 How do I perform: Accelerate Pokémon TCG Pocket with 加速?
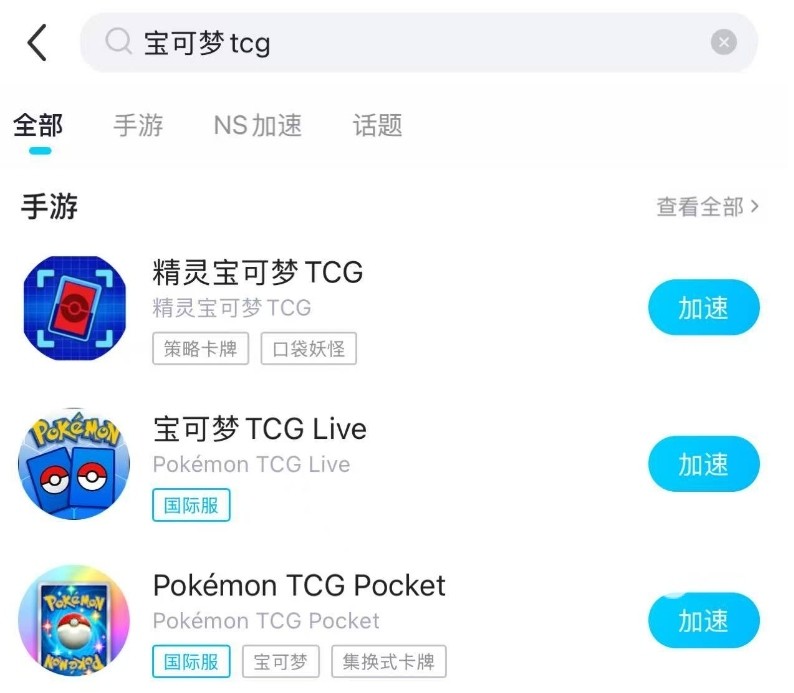tap(703, 621)
